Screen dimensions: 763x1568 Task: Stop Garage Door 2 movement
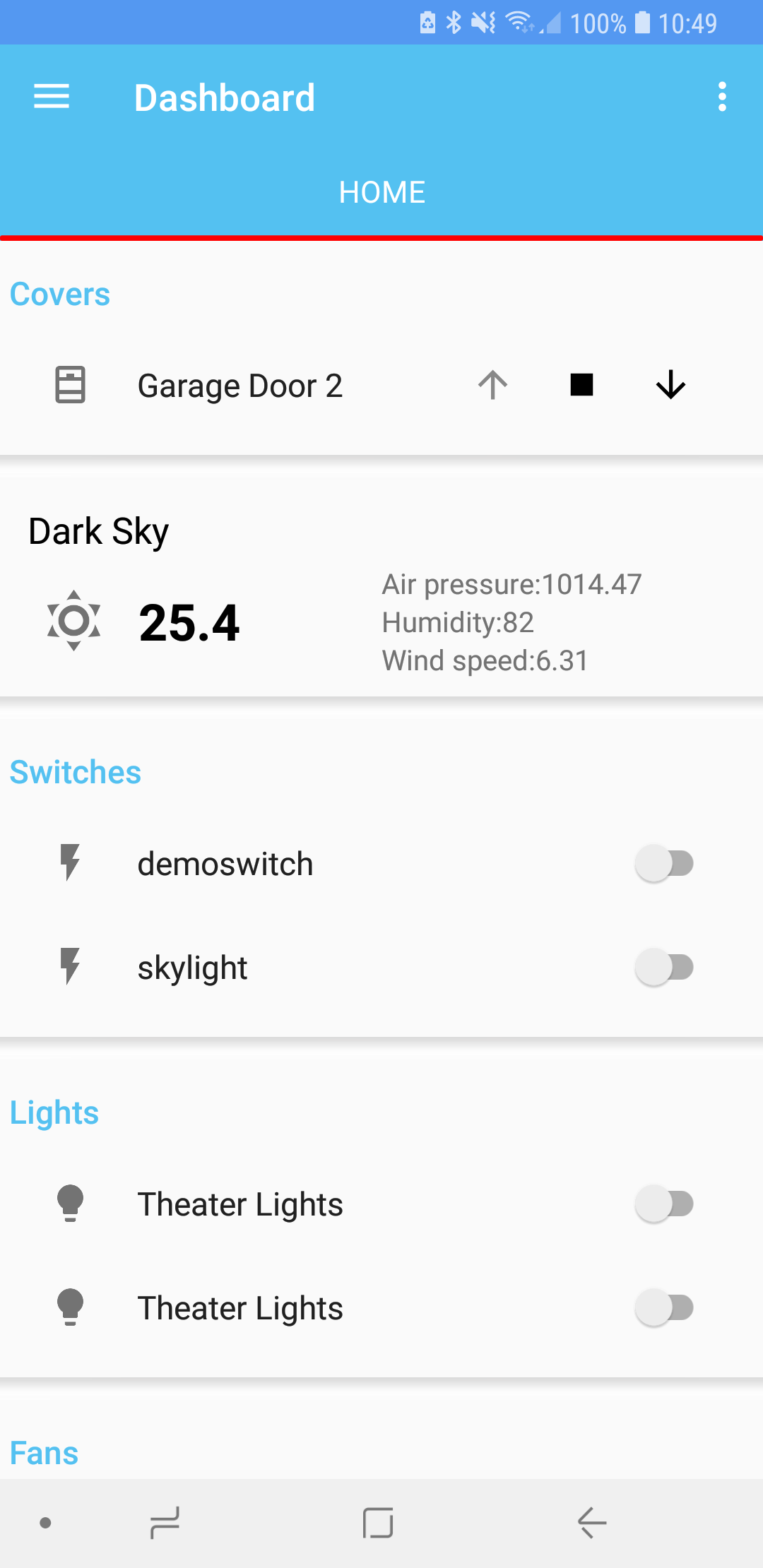(x=581, y=386)
